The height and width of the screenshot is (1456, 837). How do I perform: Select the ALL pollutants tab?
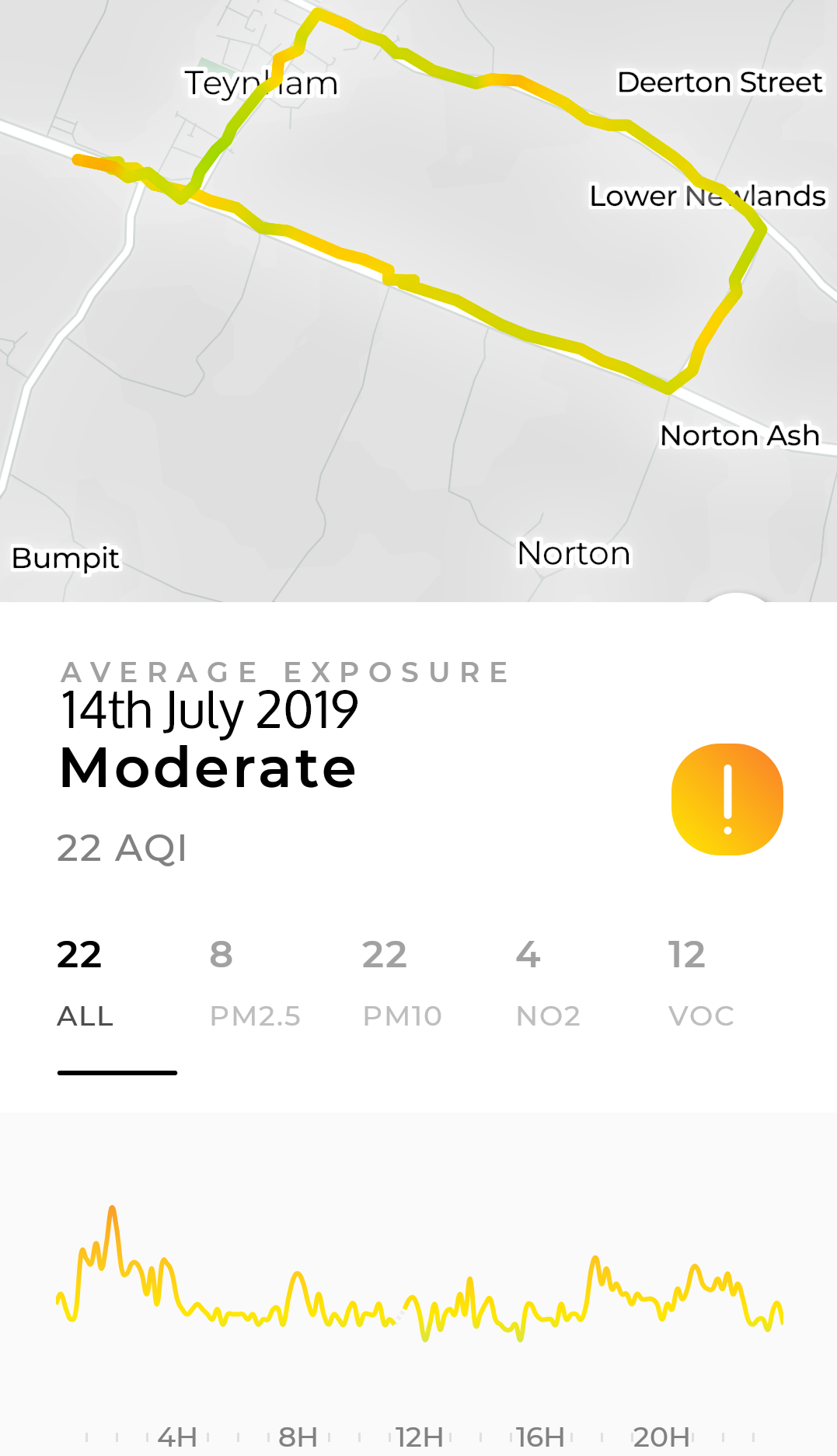tap(85, 984)
